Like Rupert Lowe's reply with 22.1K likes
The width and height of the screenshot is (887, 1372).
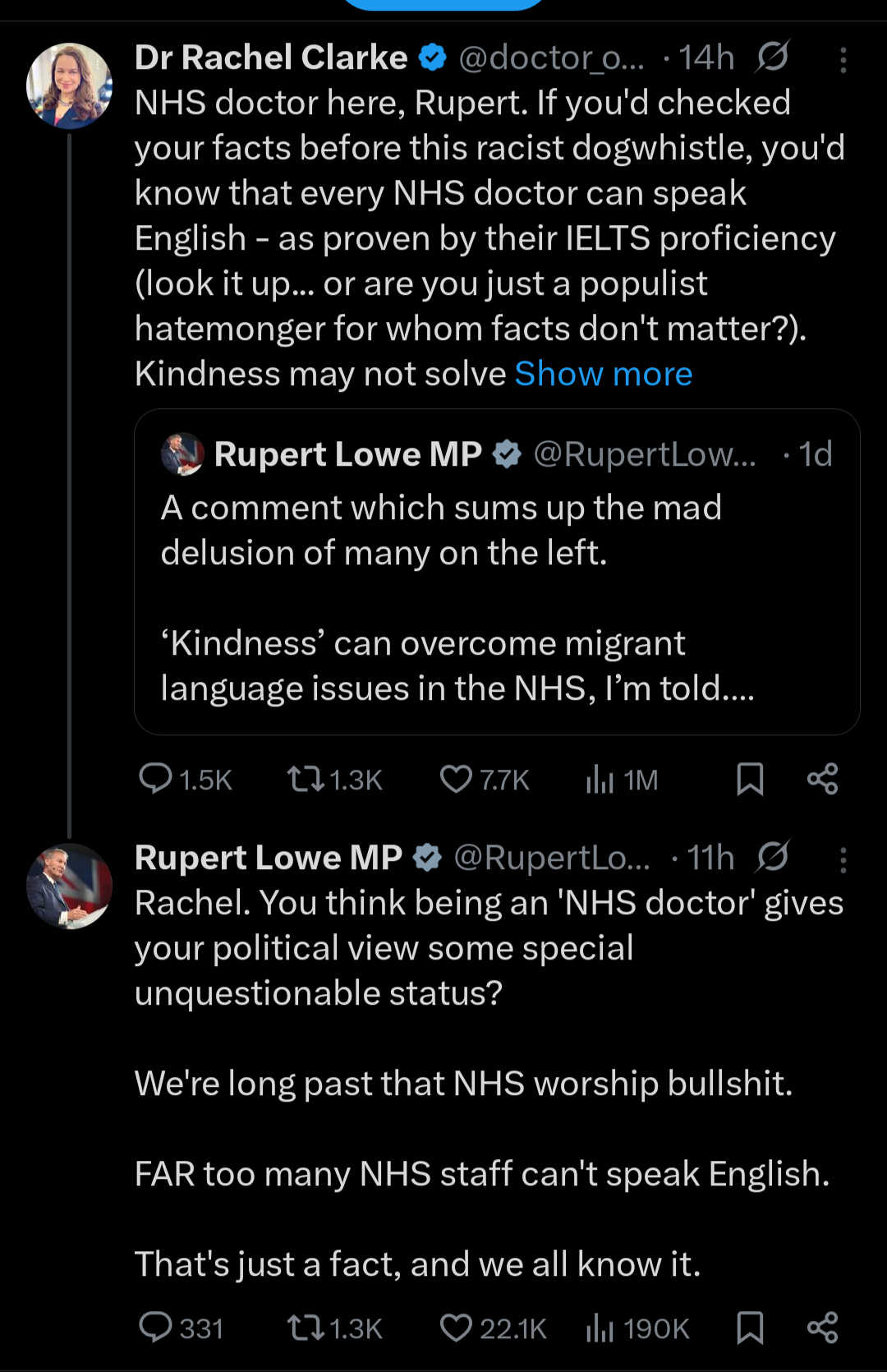click(x=493, y=1328)
